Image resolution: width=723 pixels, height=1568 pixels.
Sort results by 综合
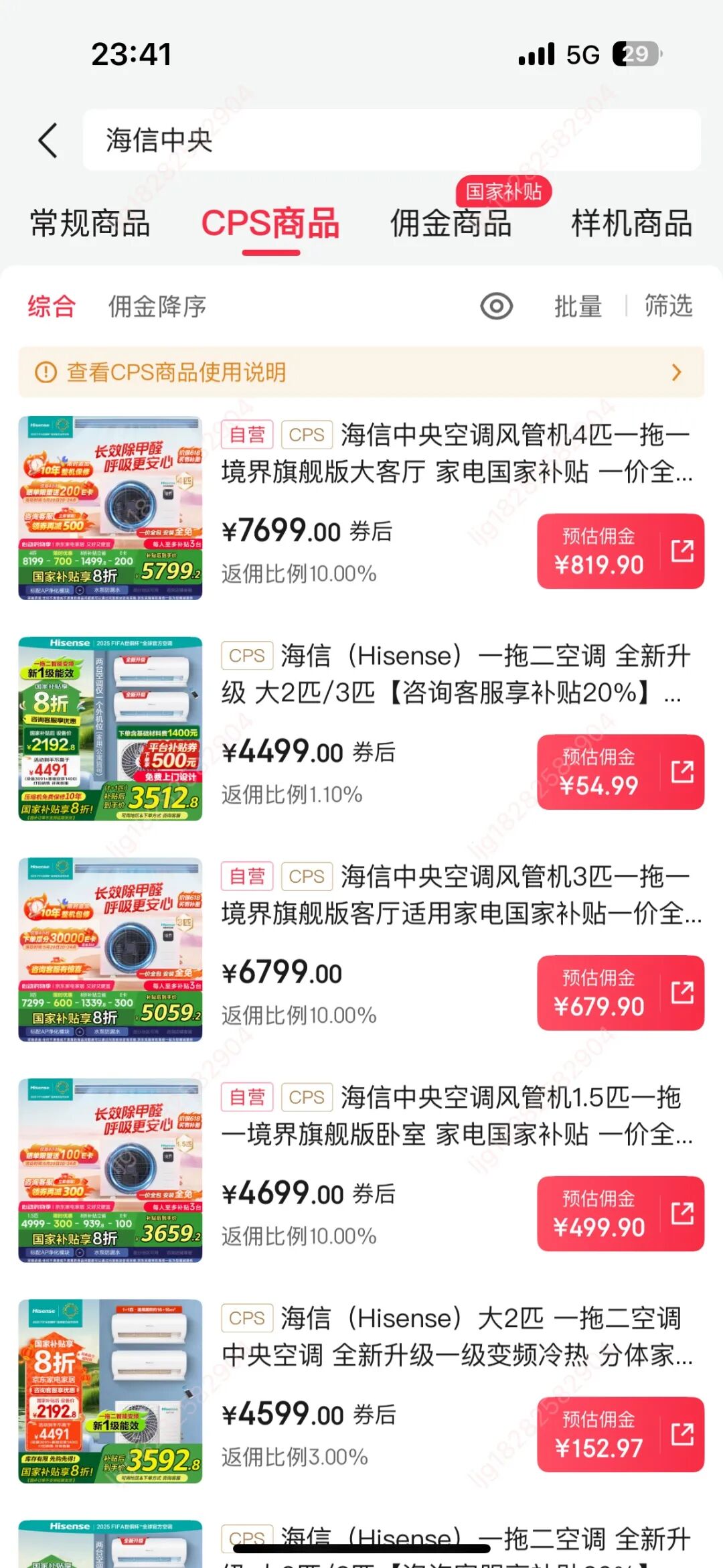coord(52,307)
